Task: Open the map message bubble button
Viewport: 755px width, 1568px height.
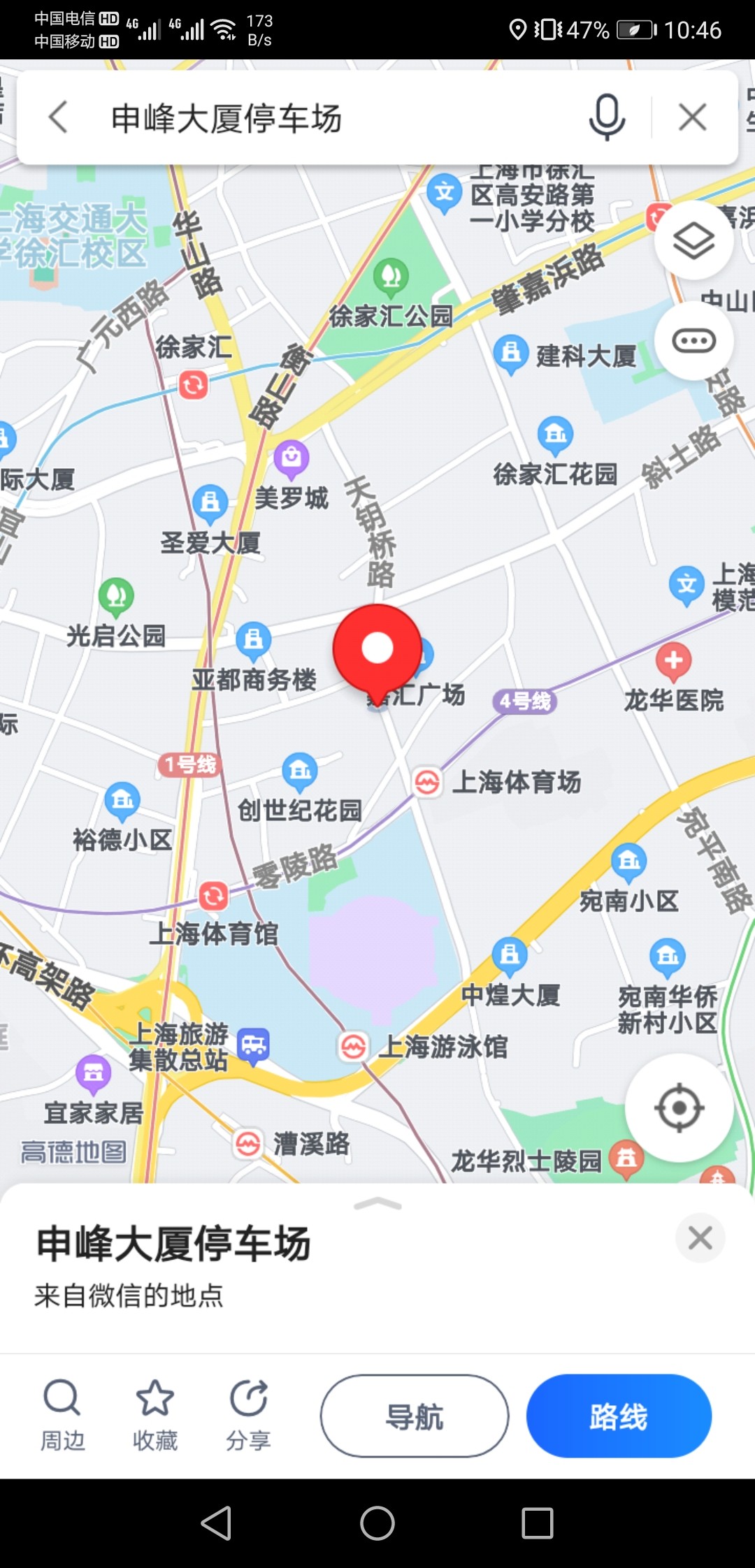Action: coord(693,341)
